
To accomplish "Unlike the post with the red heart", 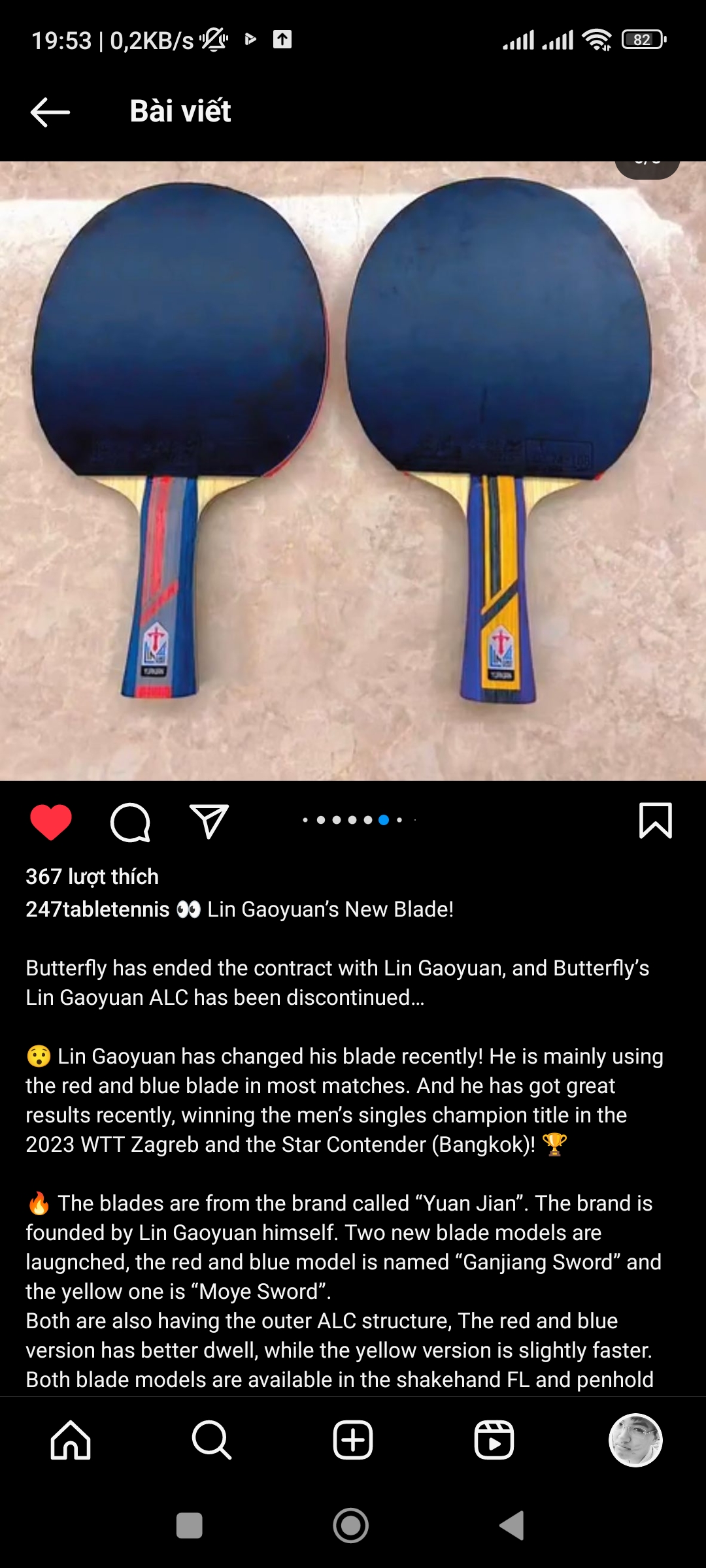I will pos(51,821).
